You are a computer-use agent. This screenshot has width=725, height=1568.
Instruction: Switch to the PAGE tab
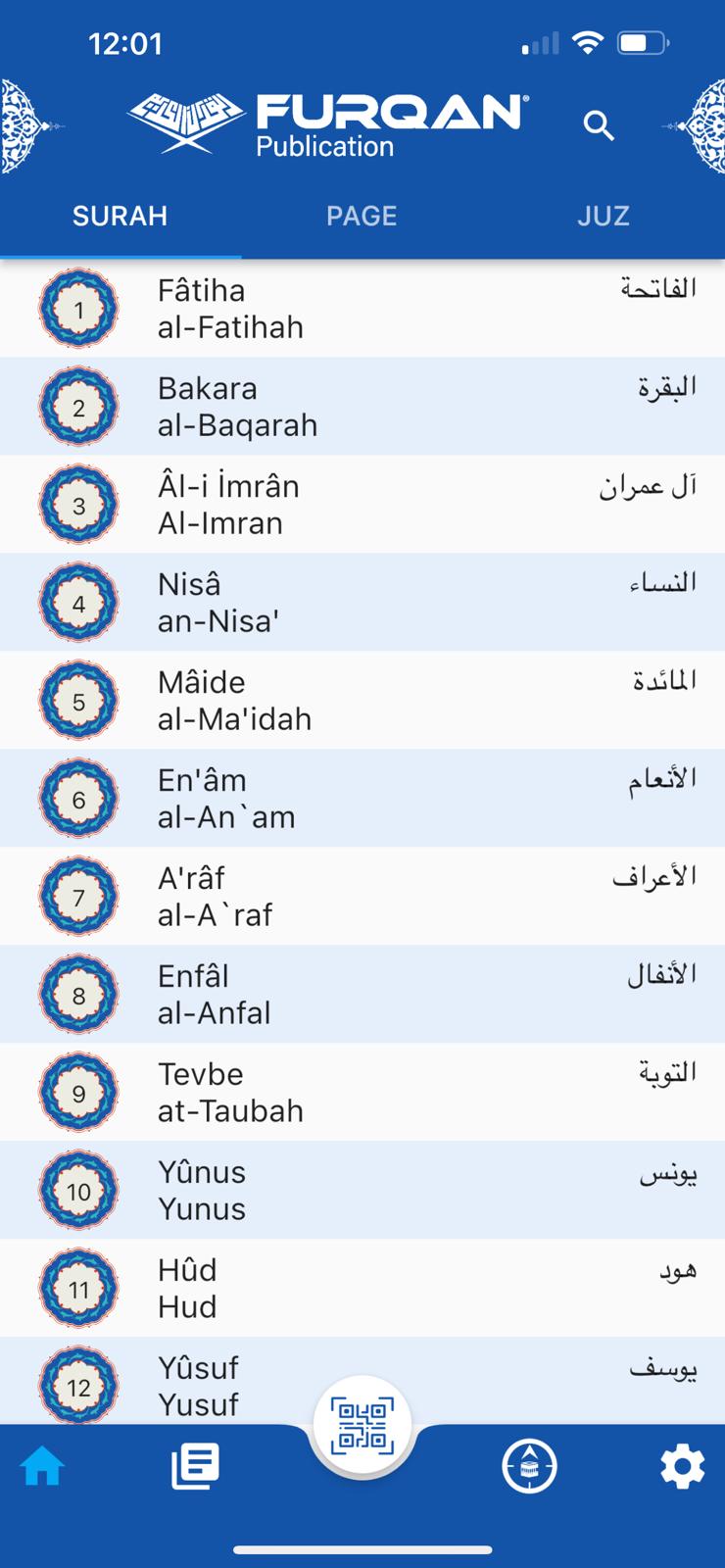point(362,217)
